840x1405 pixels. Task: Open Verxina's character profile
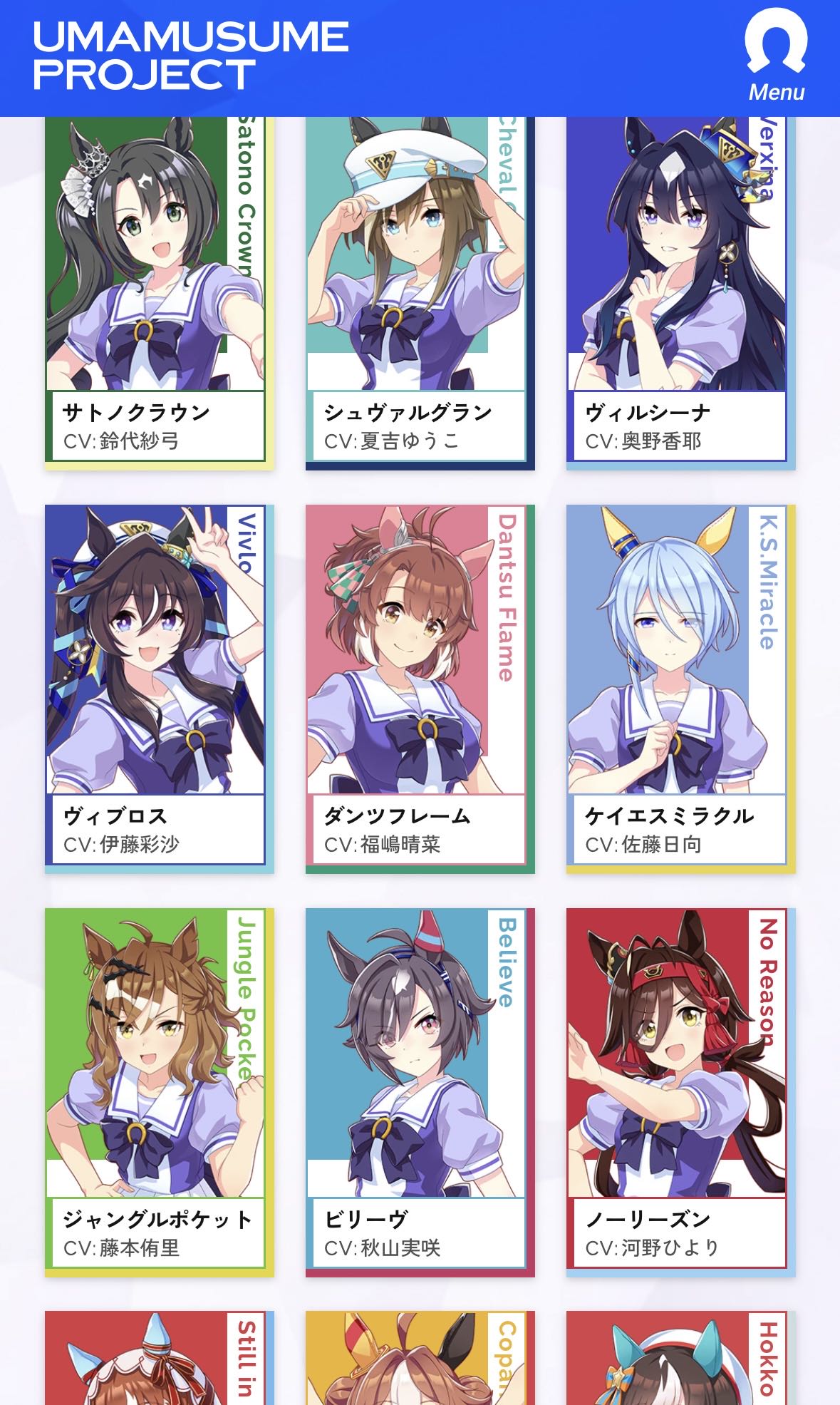(680, 292)
